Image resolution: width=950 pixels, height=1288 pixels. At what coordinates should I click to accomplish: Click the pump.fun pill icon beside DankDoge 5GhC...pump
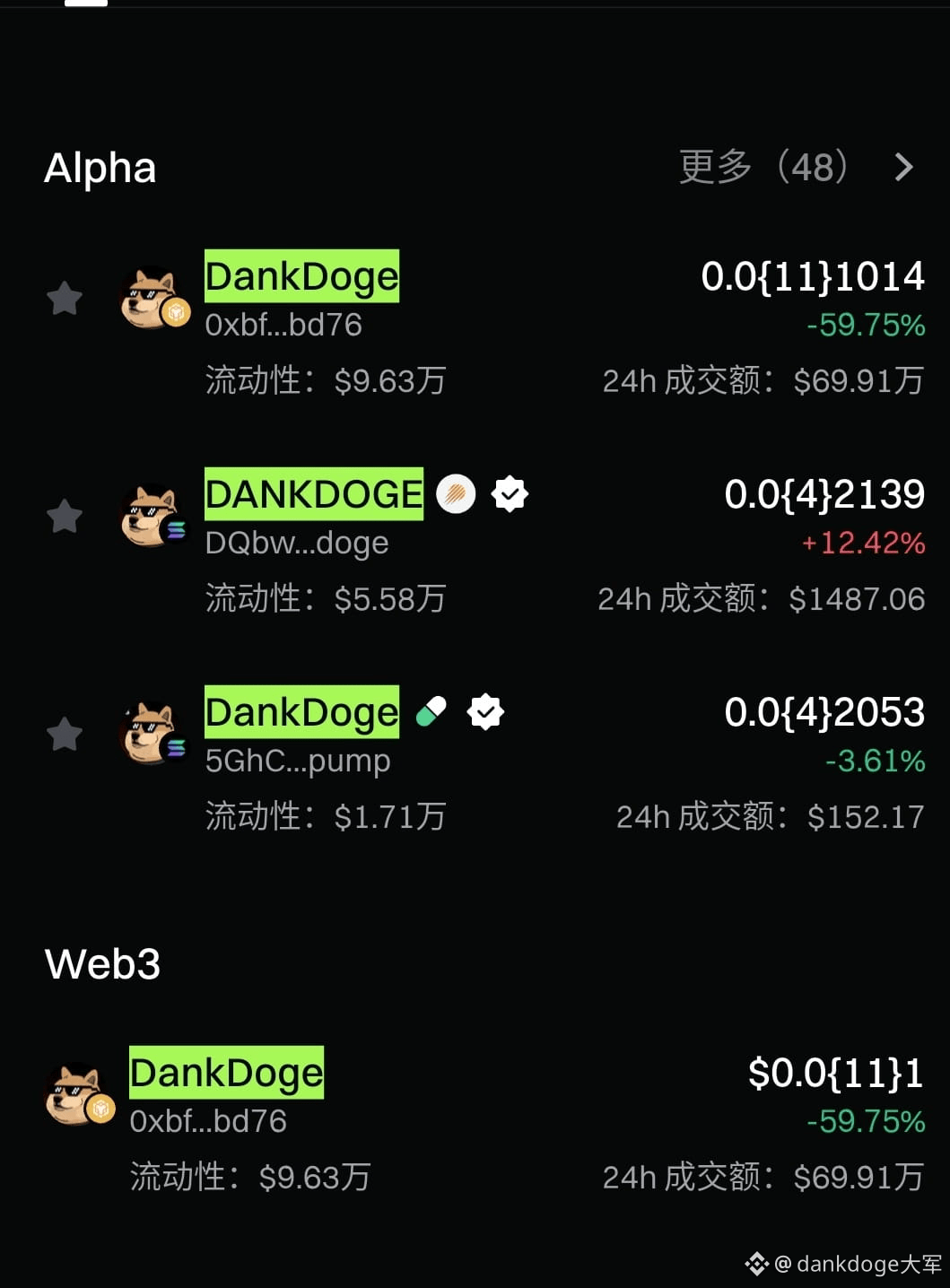[x=433, y=712]
